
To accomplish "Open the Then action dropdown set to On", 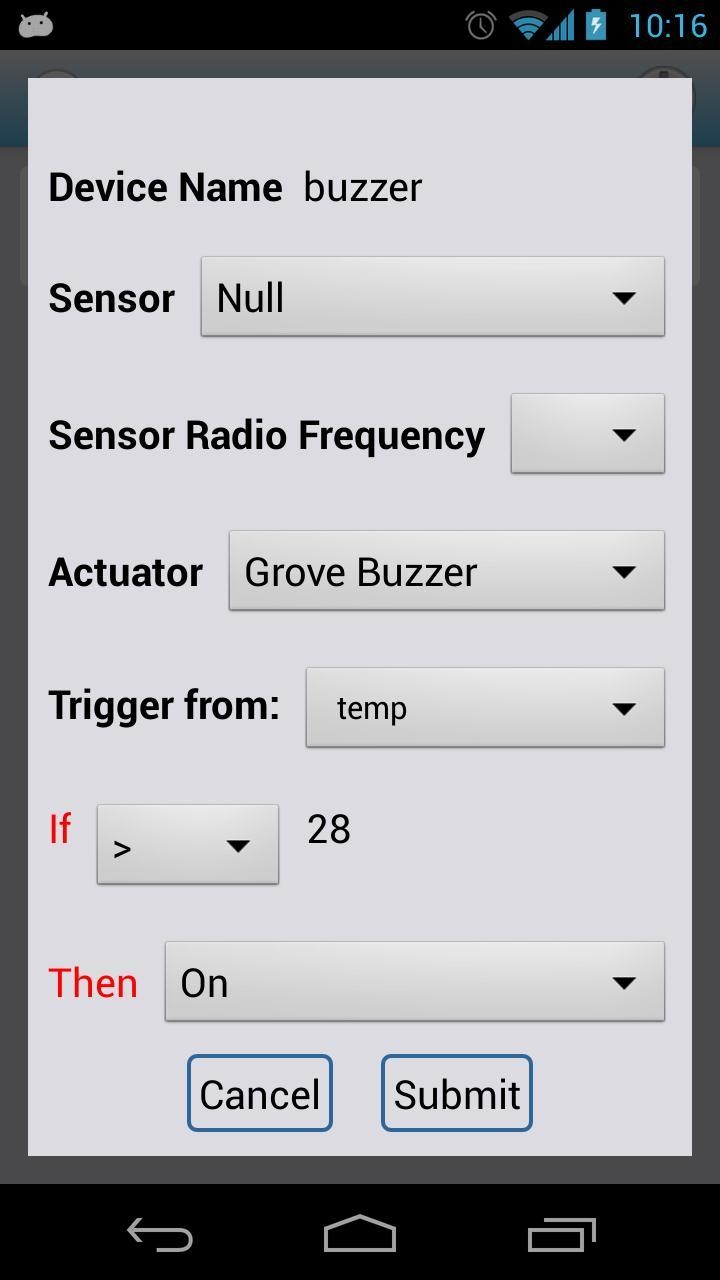I will 414,982.
